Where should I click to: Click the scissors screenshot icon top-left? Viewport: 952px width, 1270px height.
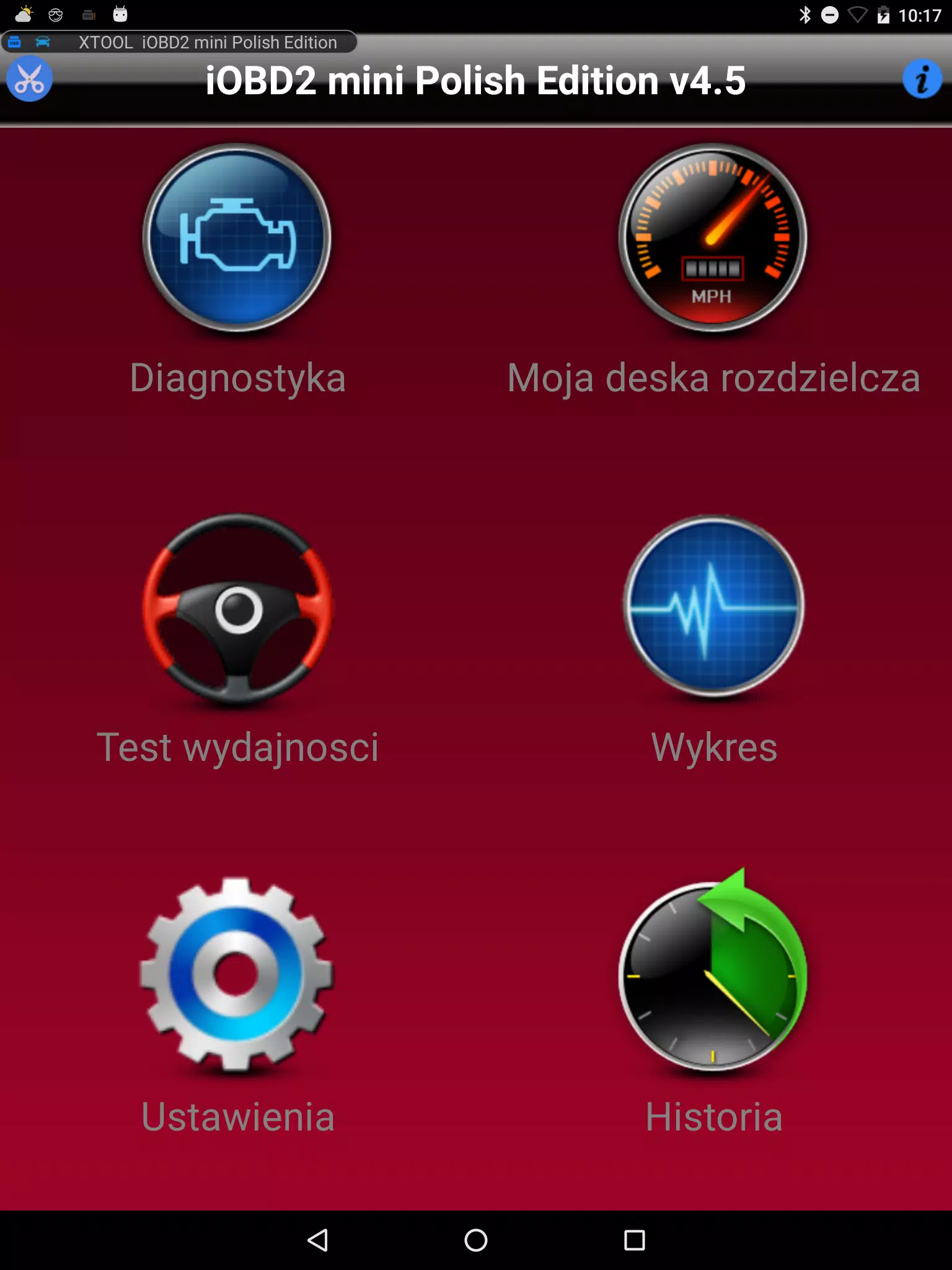point(29,79)
